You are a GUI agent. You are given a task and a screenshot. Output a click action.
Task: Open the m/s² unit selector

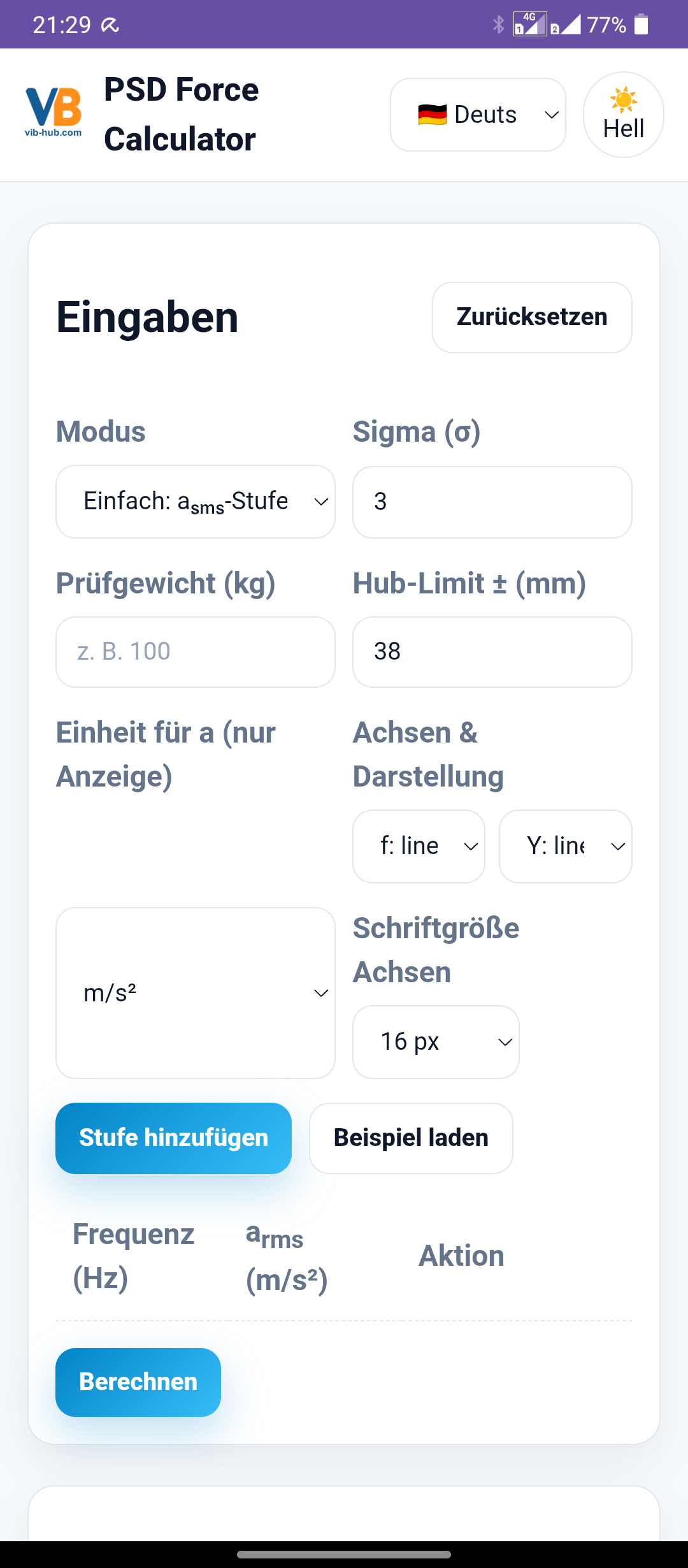pos(195,992)
